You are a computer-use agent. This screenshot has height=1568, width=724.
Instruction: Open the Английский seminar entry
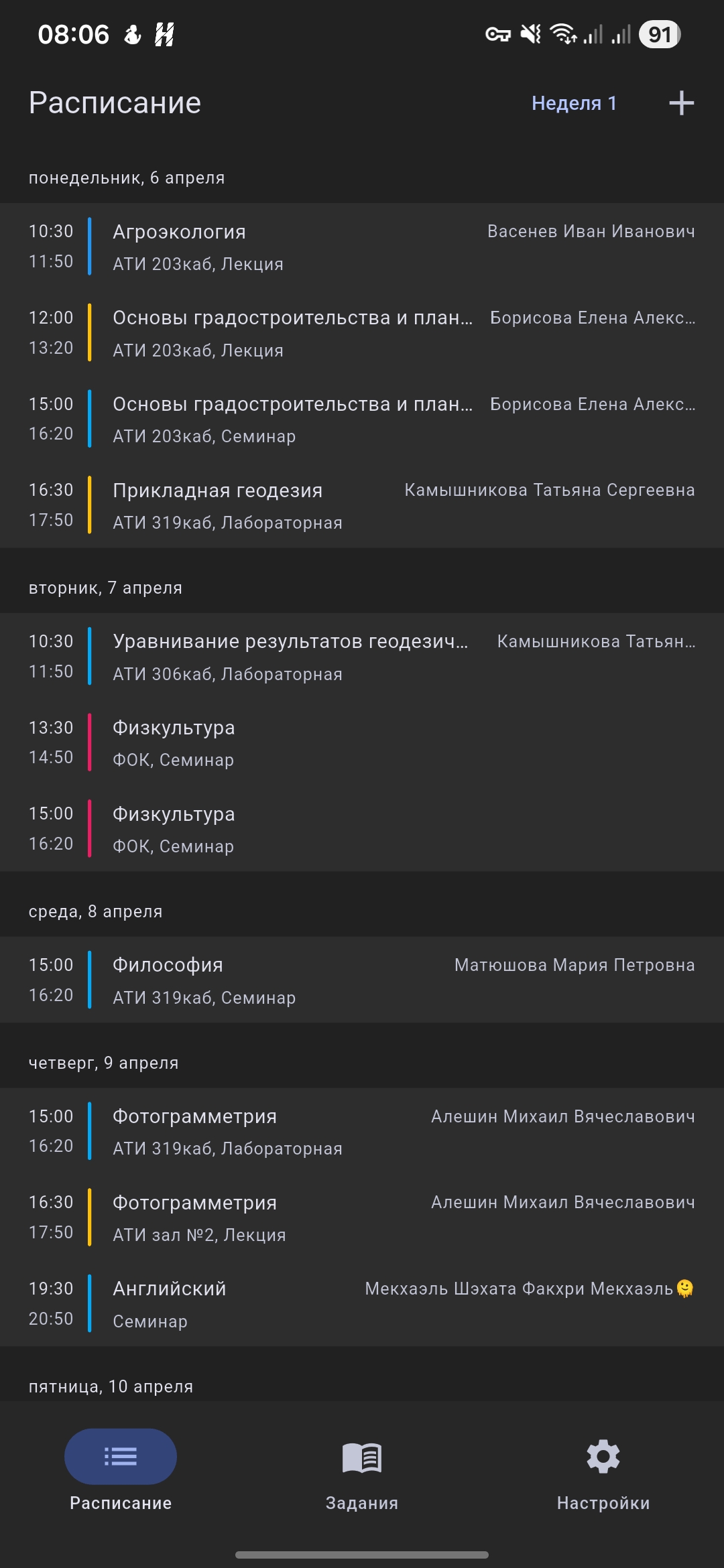tap(362, 1304)
